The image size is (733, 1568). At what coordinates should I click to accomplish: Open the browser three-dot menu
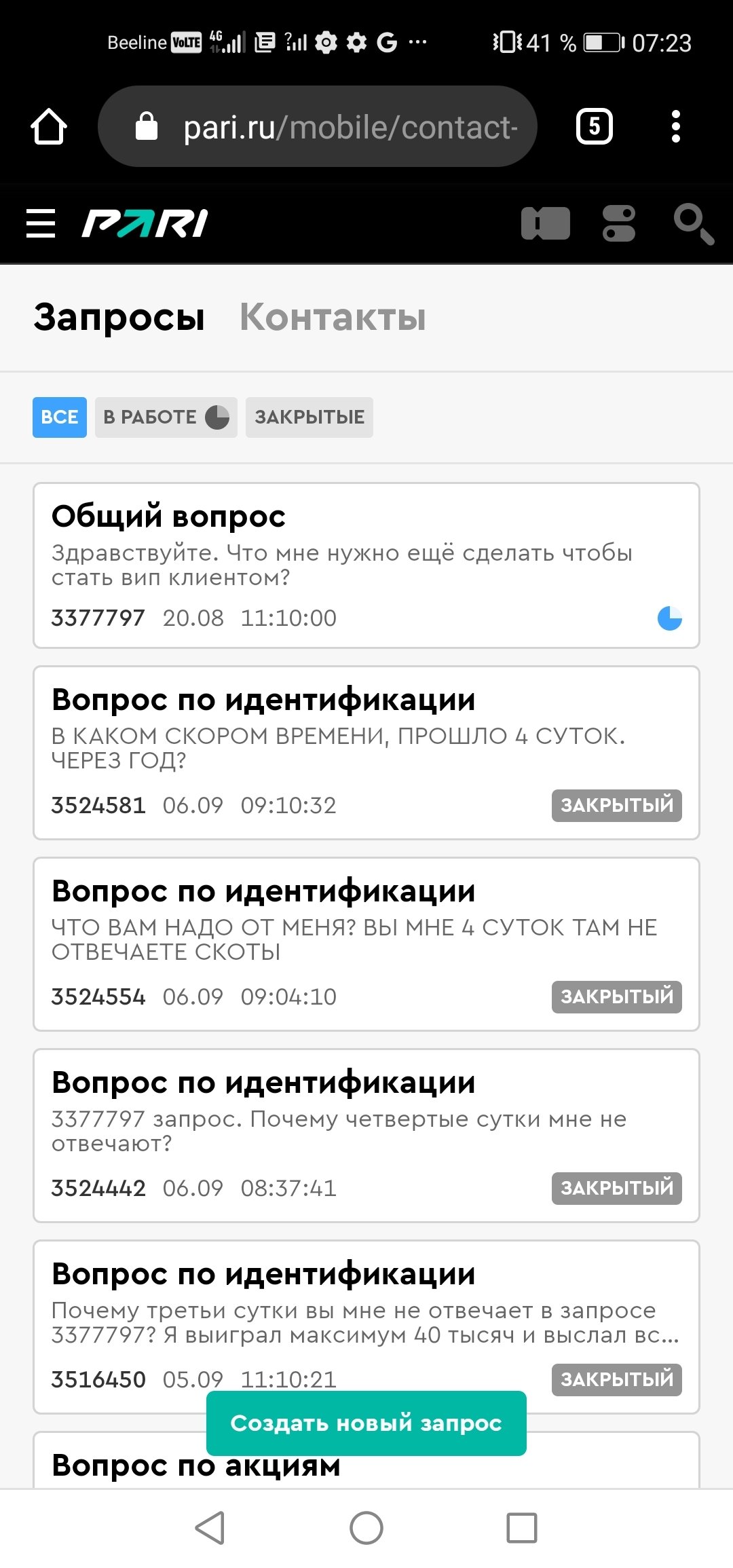tap(675, 126)
